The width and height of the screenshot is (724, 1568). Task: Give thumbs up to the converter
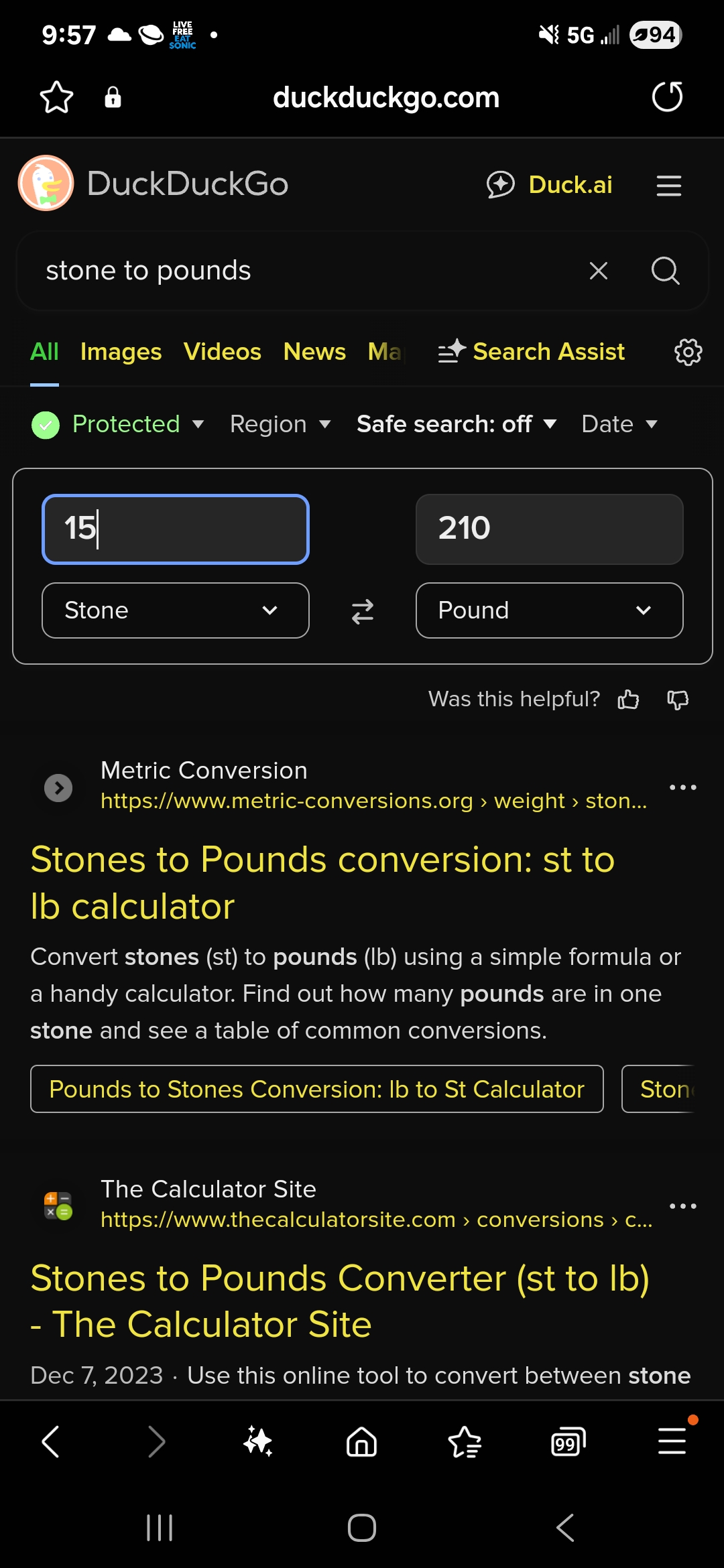[628, 700]
